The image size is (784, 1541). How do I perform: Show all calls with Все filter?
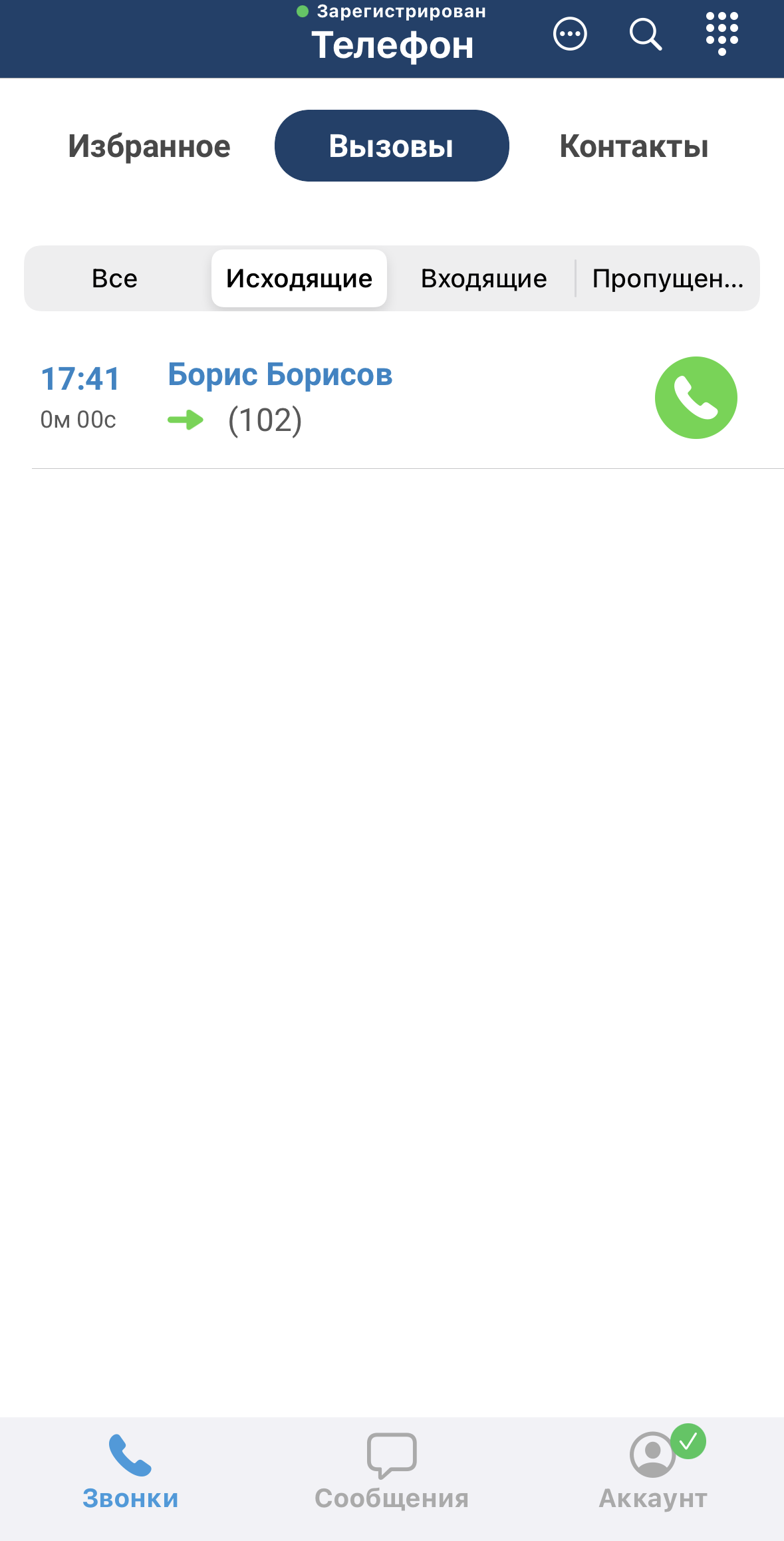point(115,279)
